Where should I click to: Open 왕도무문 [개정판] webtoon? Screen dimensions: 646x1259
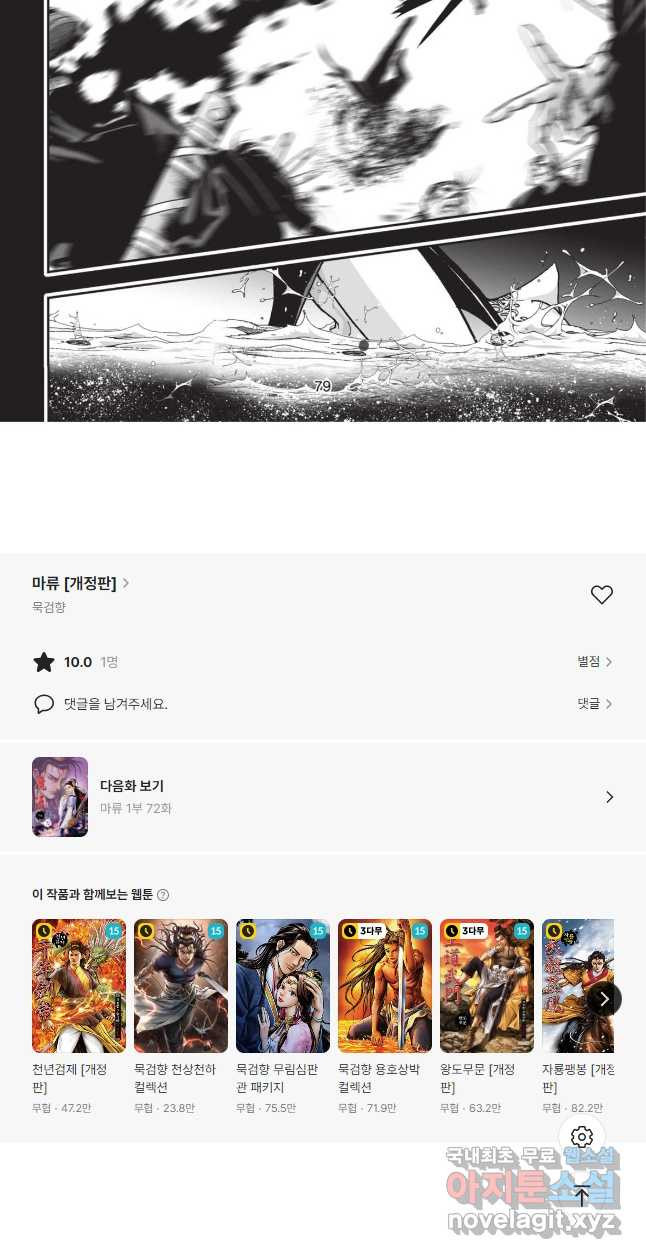(487, 986)
